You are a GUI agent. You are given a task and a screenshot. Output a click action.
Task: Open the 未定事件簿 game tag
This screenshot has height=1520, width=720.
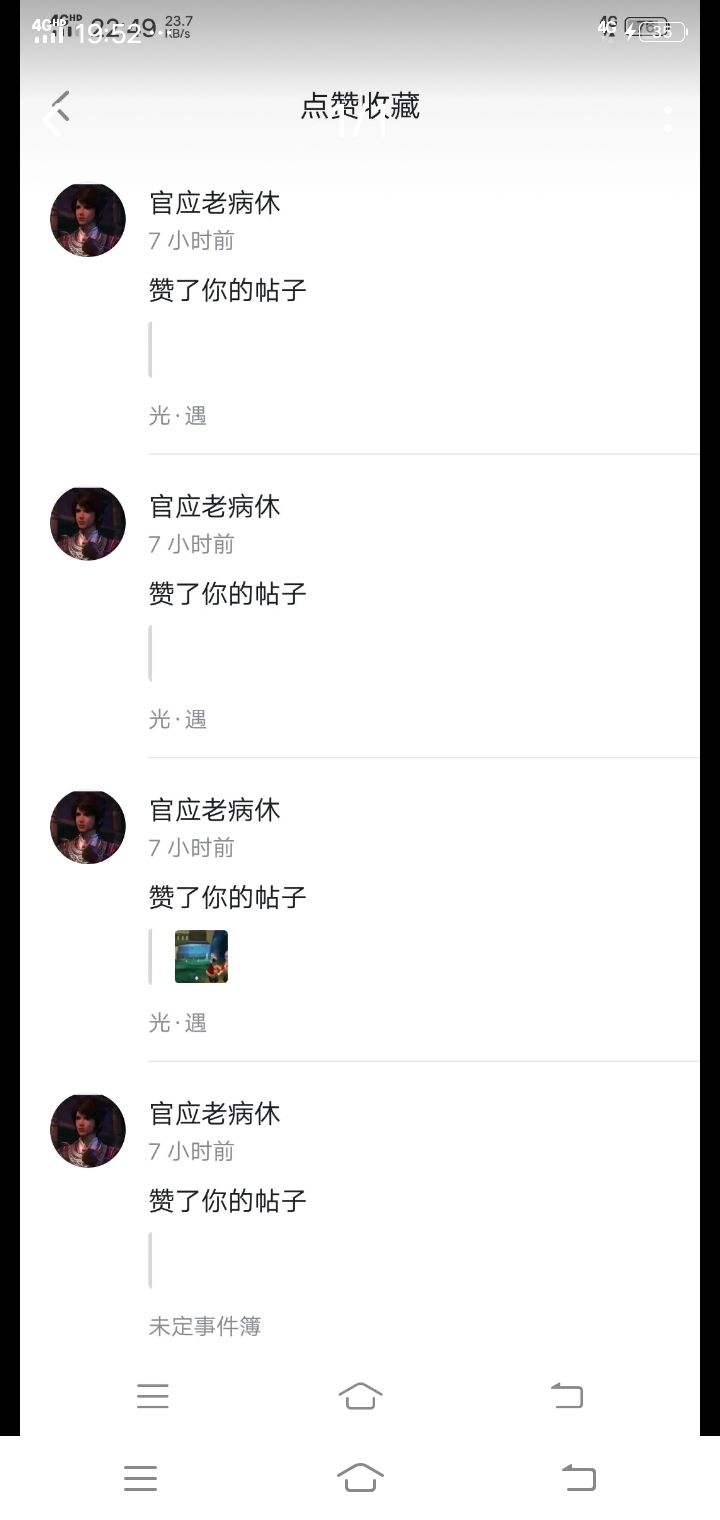coord(205,1326)
